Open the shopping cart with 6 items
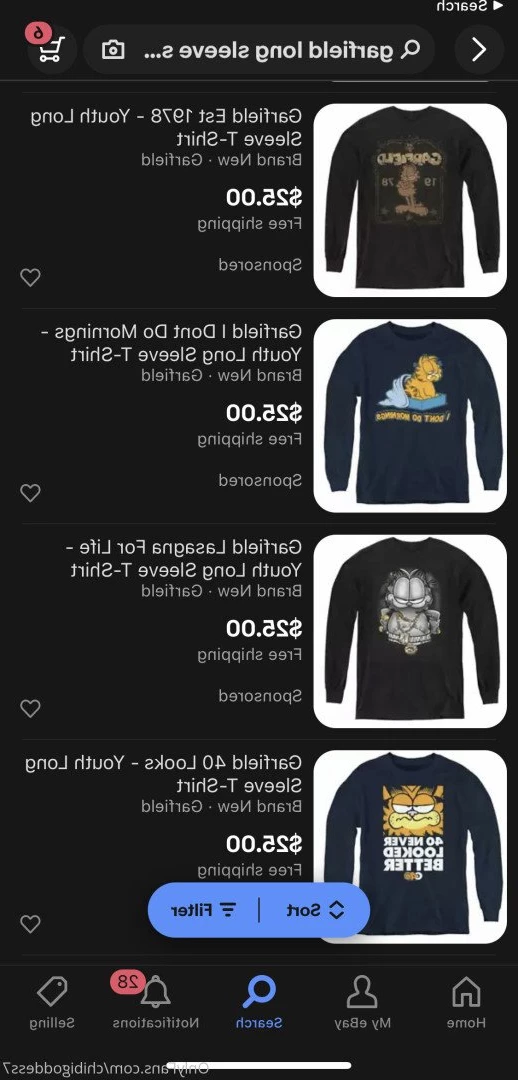The image size is (518, 1080). pos(50,46)
